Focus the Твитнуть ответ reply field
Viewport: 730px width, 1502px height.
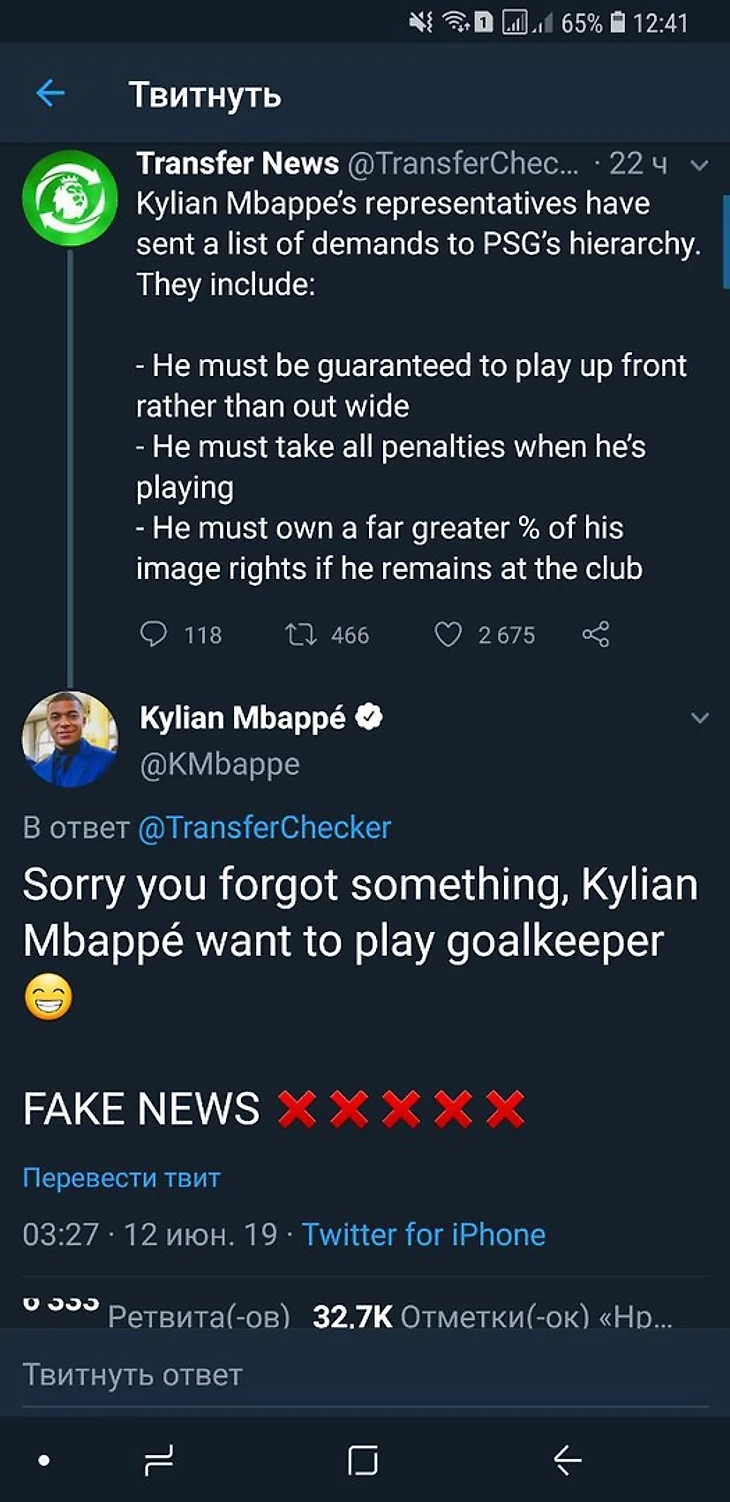click(365, 1375)
